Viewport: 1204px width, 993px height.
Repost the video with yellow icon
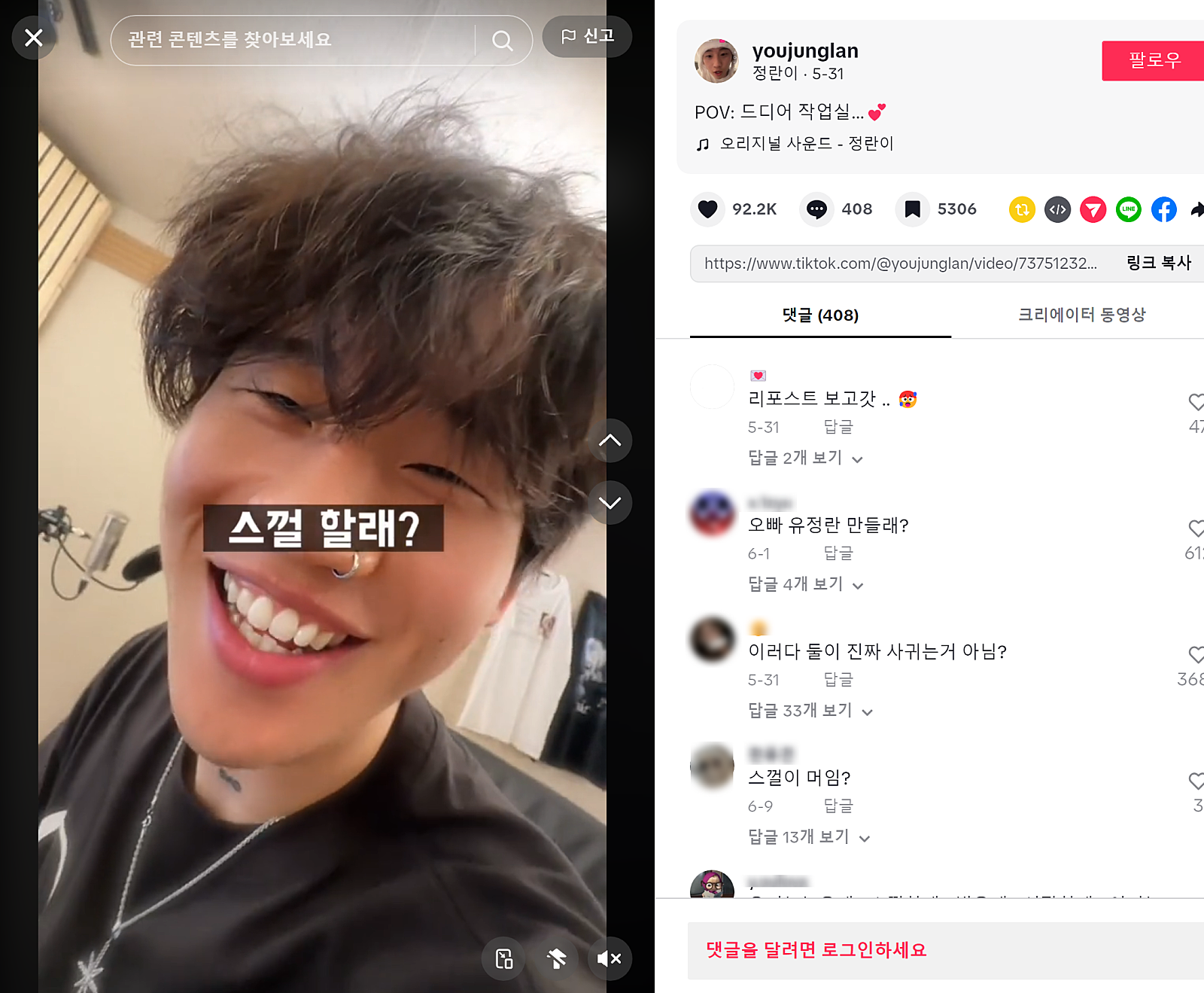click(1022, 209)
